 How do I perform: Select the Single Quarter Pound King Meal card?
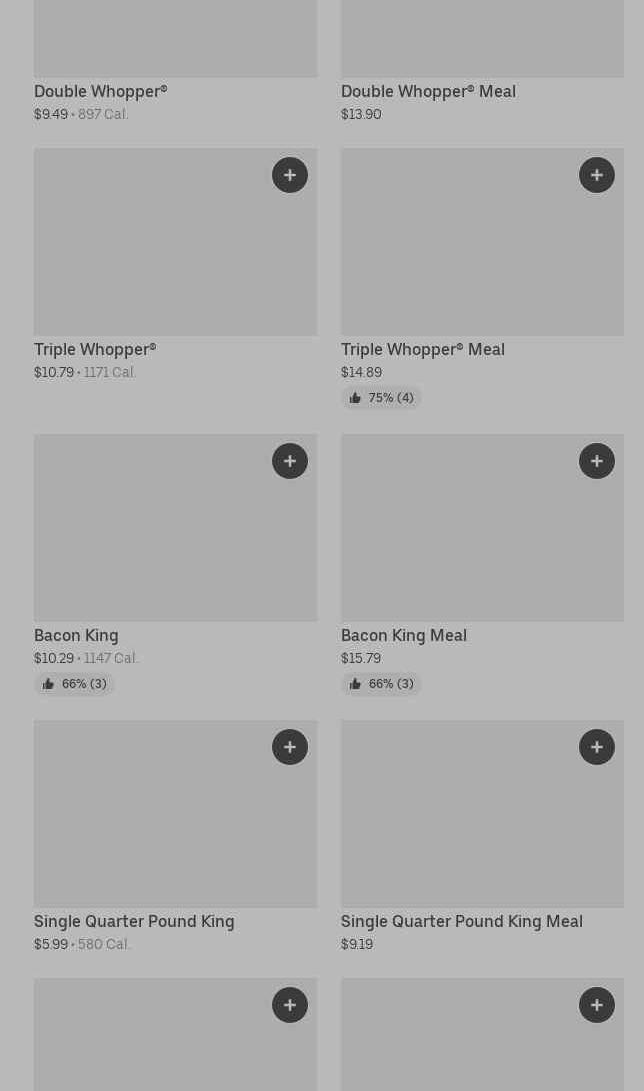482,836
